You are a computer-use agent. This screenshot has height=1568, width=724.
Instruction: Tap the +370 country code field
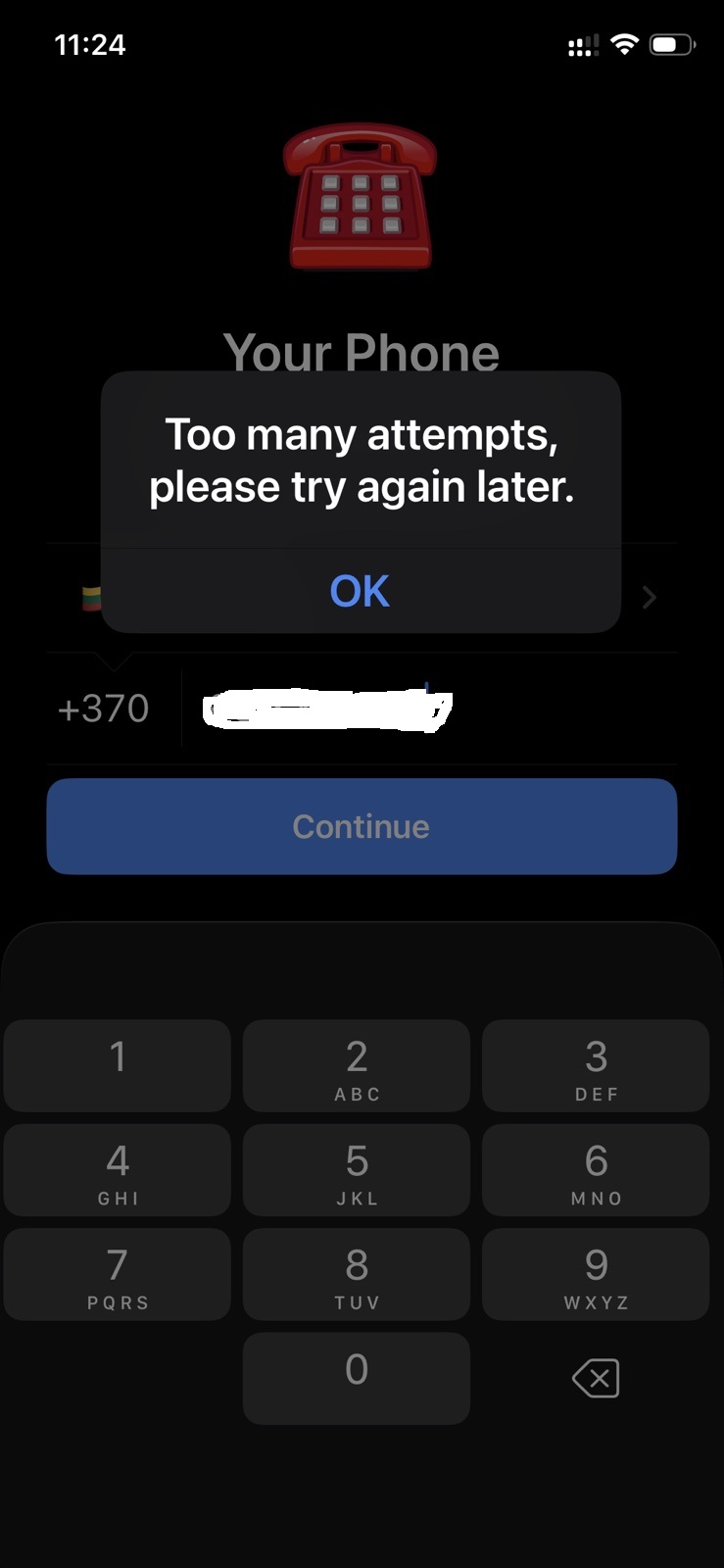104,709
